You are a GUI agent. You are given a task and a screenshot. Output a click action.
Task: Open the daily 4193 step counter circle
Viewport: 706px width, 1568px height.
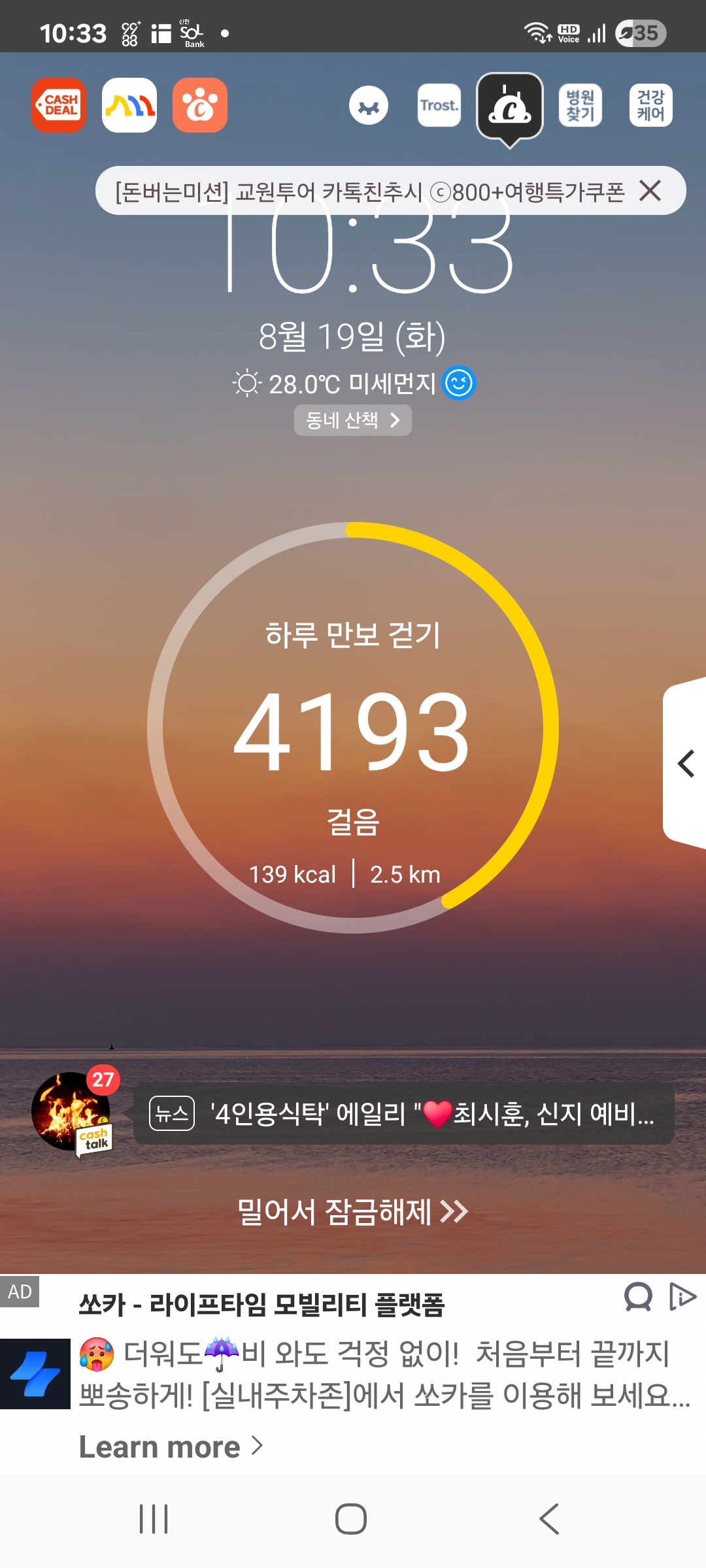tap(353, 727)
